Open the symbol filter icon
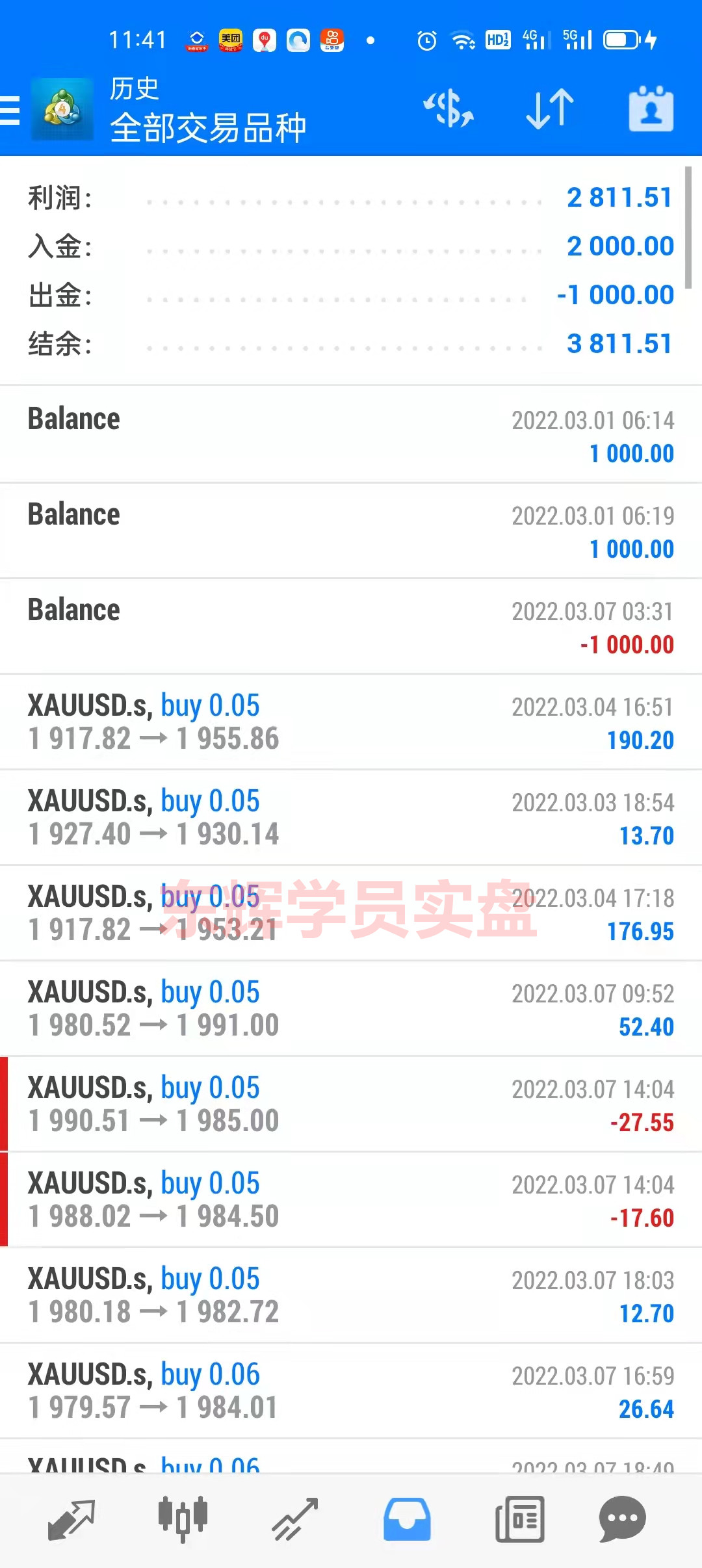The image size is (702, 1568). click(x=448, y=109)
